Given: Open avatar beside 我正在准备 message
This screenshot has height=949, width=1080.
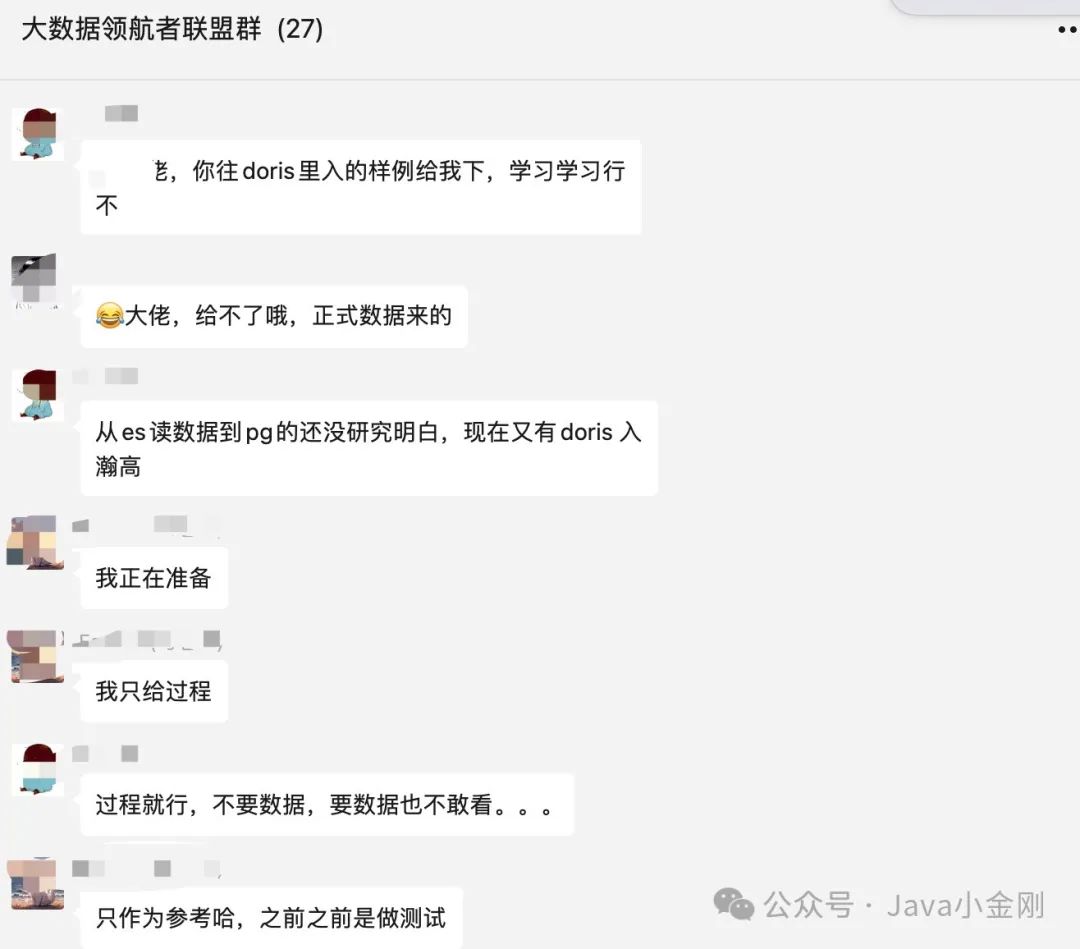Looking at the screenshot, I should pyautogui.click(x=35, y=543).
